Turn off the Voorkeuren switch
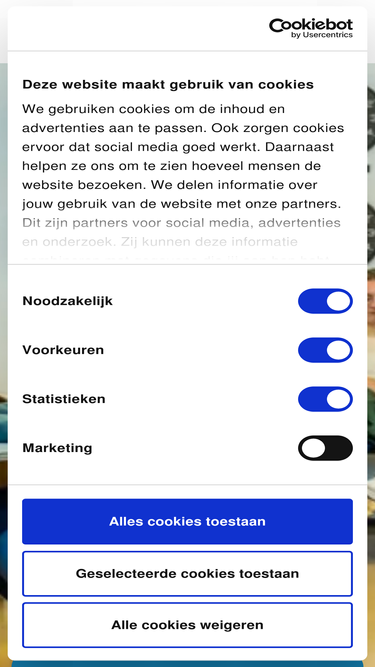Screen dimensions: 375x667 325,350
